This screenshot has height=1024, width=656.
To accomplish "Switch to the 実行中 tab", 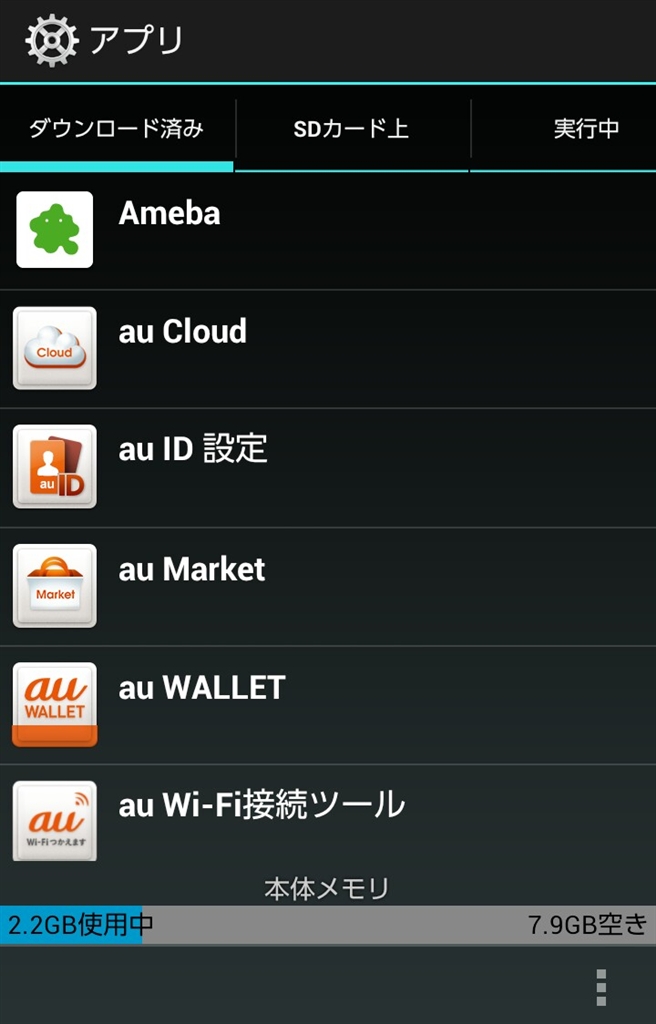I will (x=586, y=129).
